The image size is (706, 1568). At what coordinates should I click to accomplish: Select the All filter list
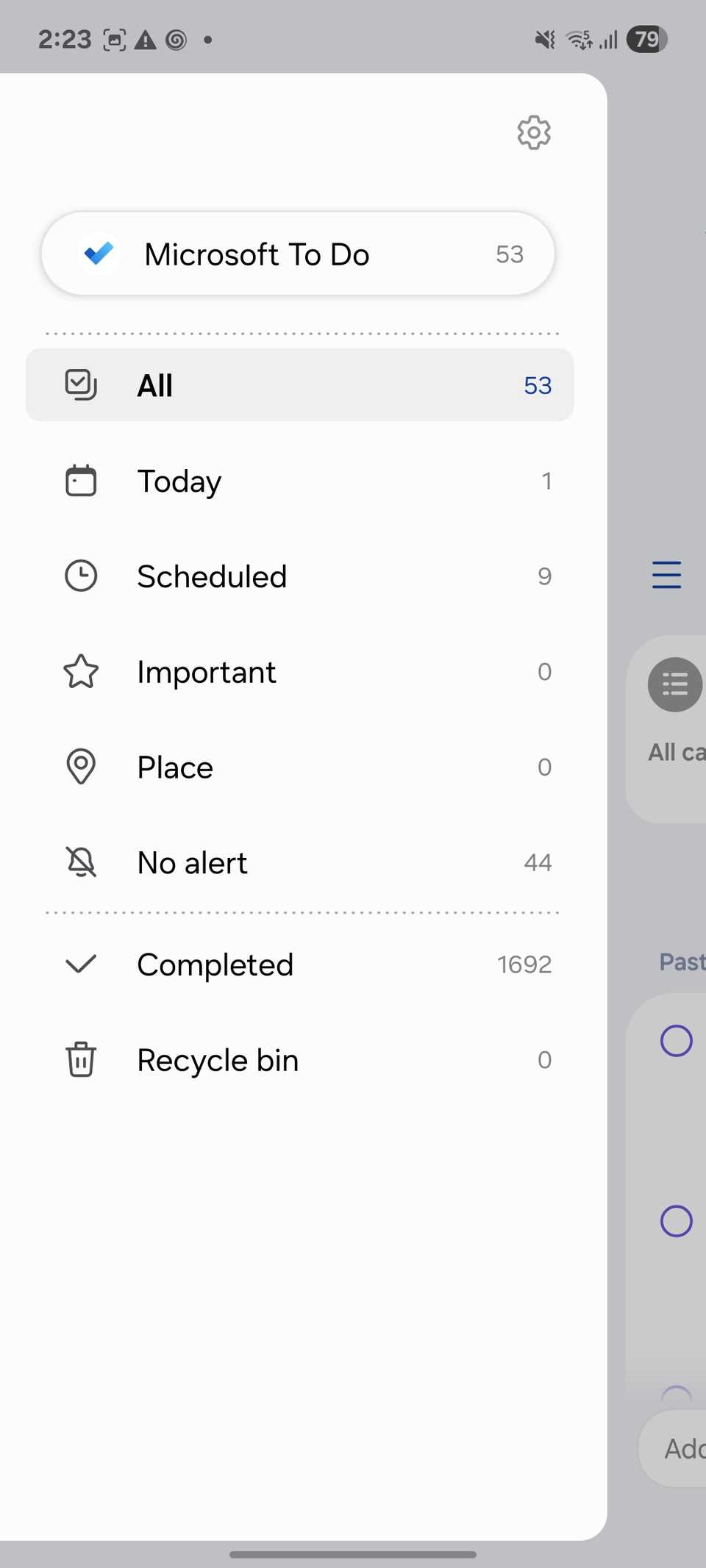point(298,384)
